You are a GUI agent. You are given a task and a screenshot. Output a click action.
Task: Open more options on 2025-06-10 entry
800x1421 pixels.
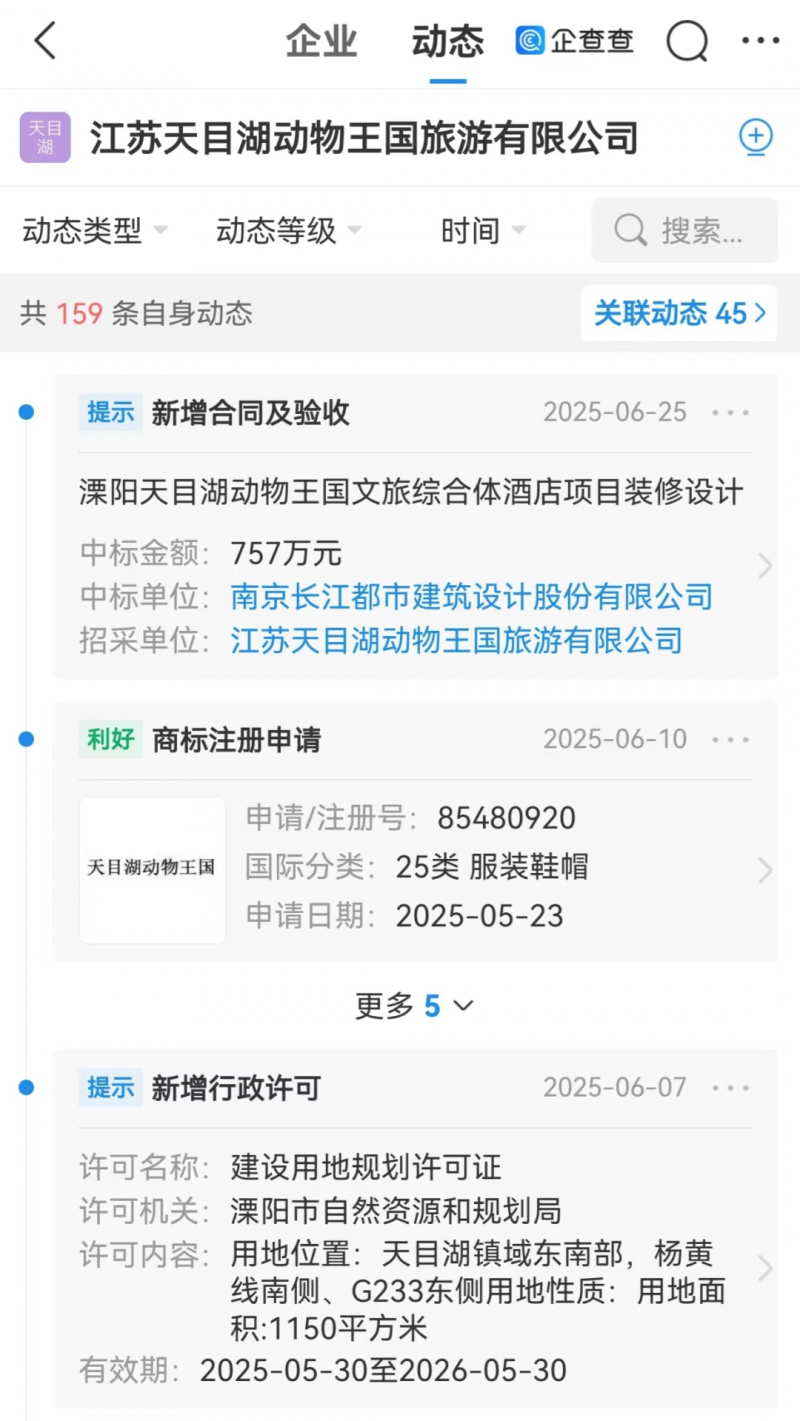point(731,740)
